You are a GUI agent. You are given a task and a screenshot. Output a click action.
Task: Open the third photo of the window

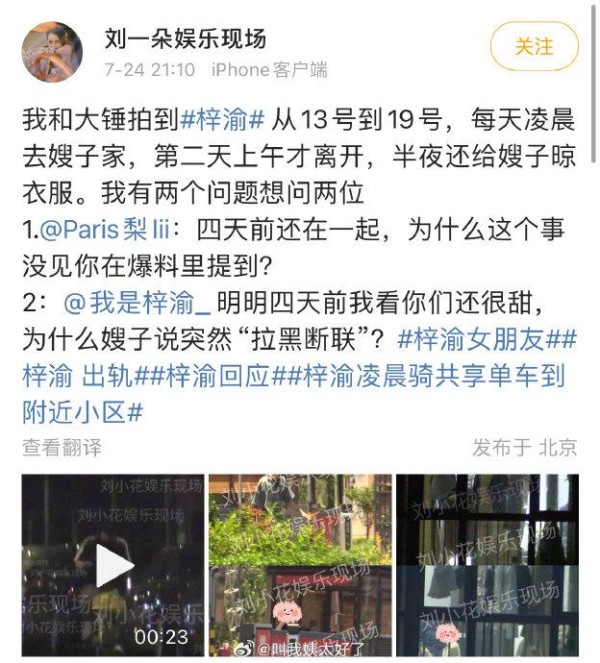pos(487,566)
